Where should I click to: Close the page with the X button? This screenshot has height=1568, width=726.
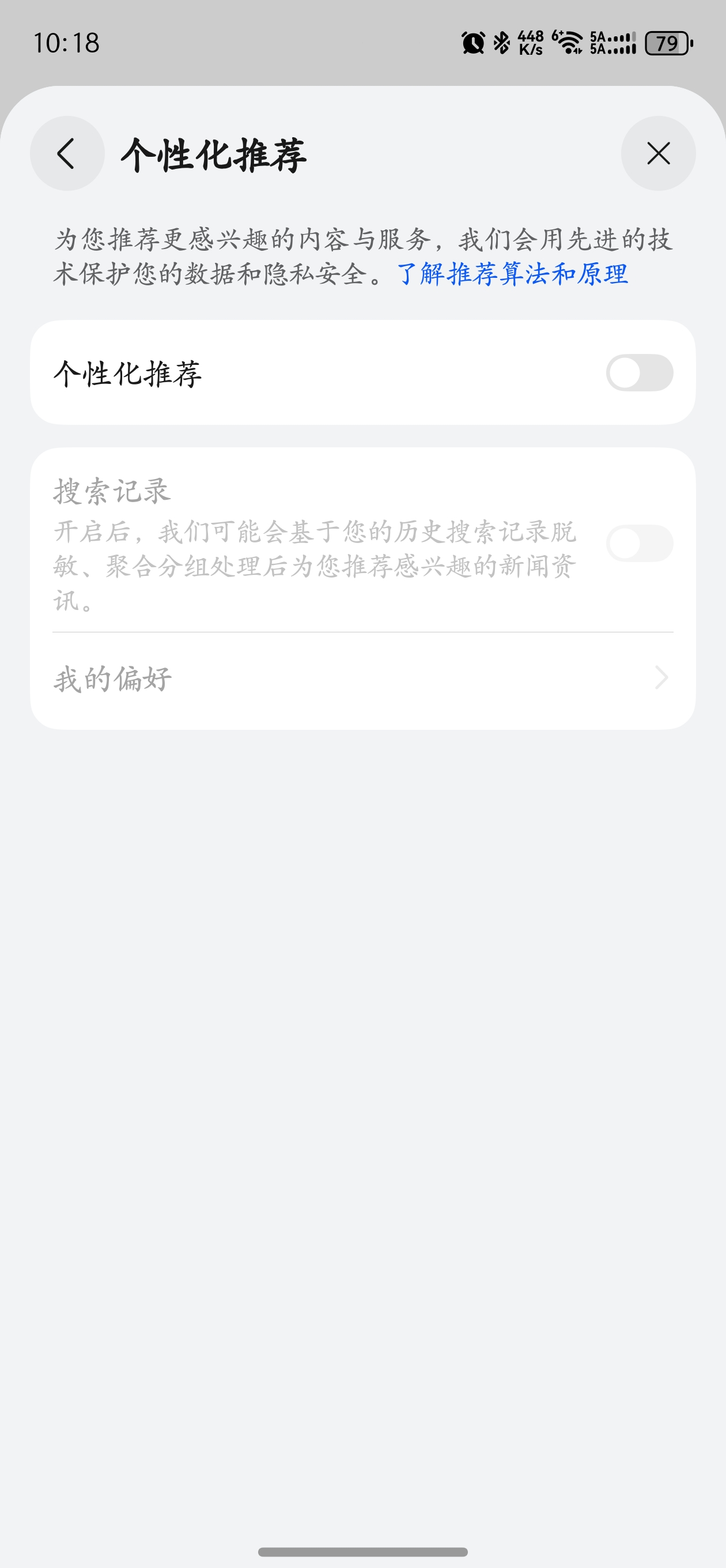(x=659, y=154)
